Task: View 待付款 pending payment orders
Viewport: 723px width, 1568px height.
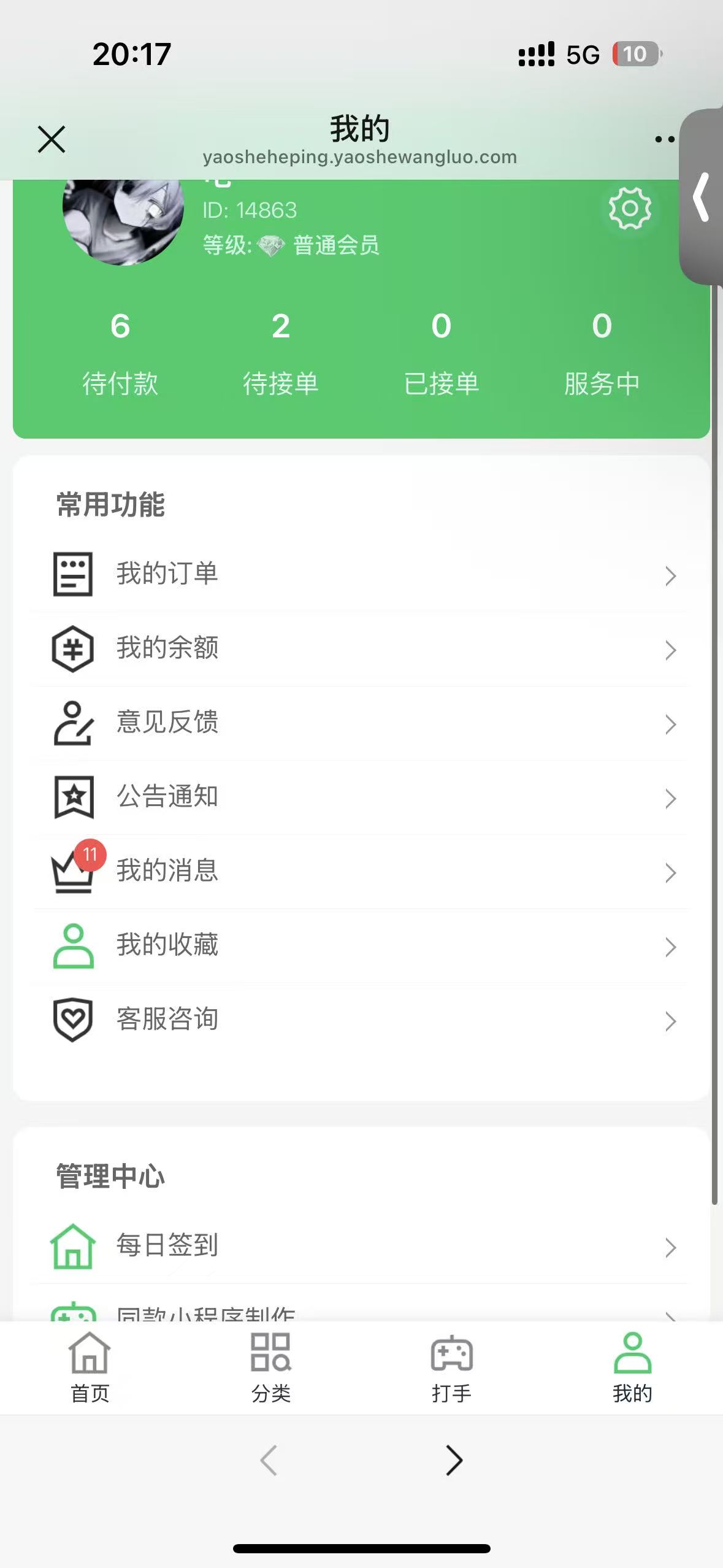Action: [120, 353]
